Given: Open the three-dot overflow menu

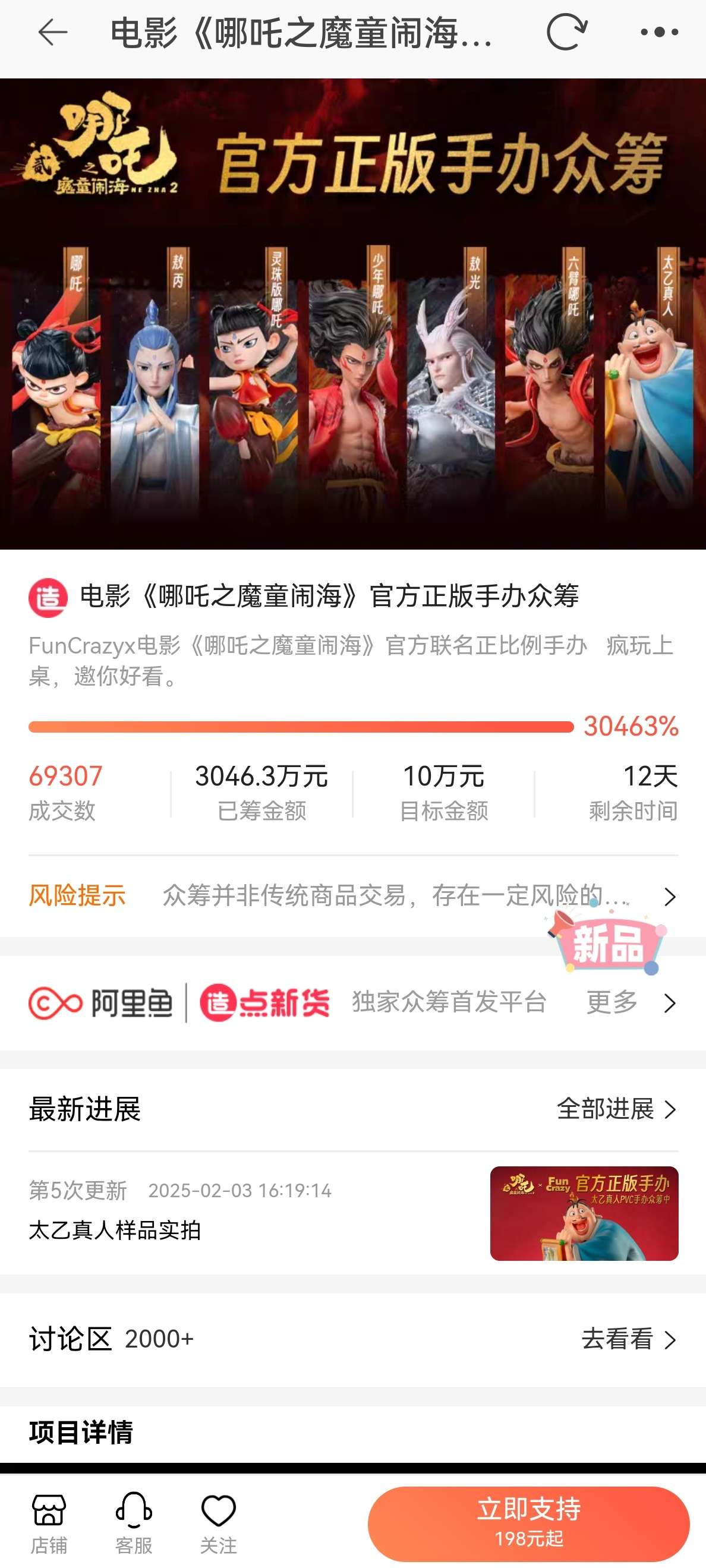Looking at the screenshot, I should pos(659,32).
